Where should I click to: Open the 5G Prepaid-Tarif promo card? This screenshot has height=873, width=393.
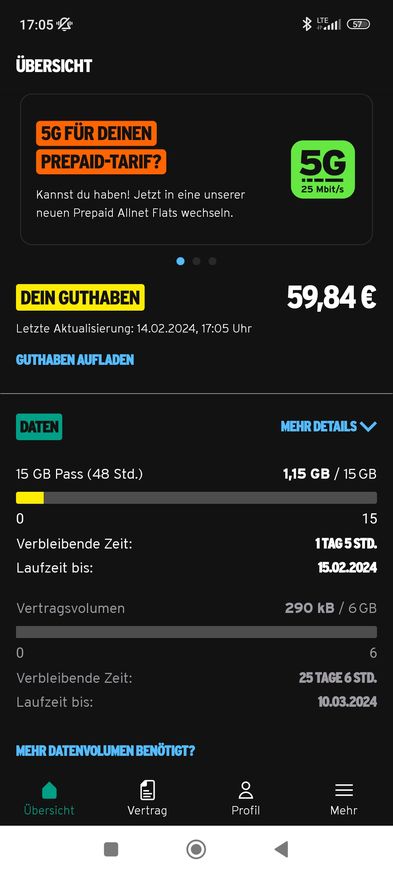click(x=196, y=169)
